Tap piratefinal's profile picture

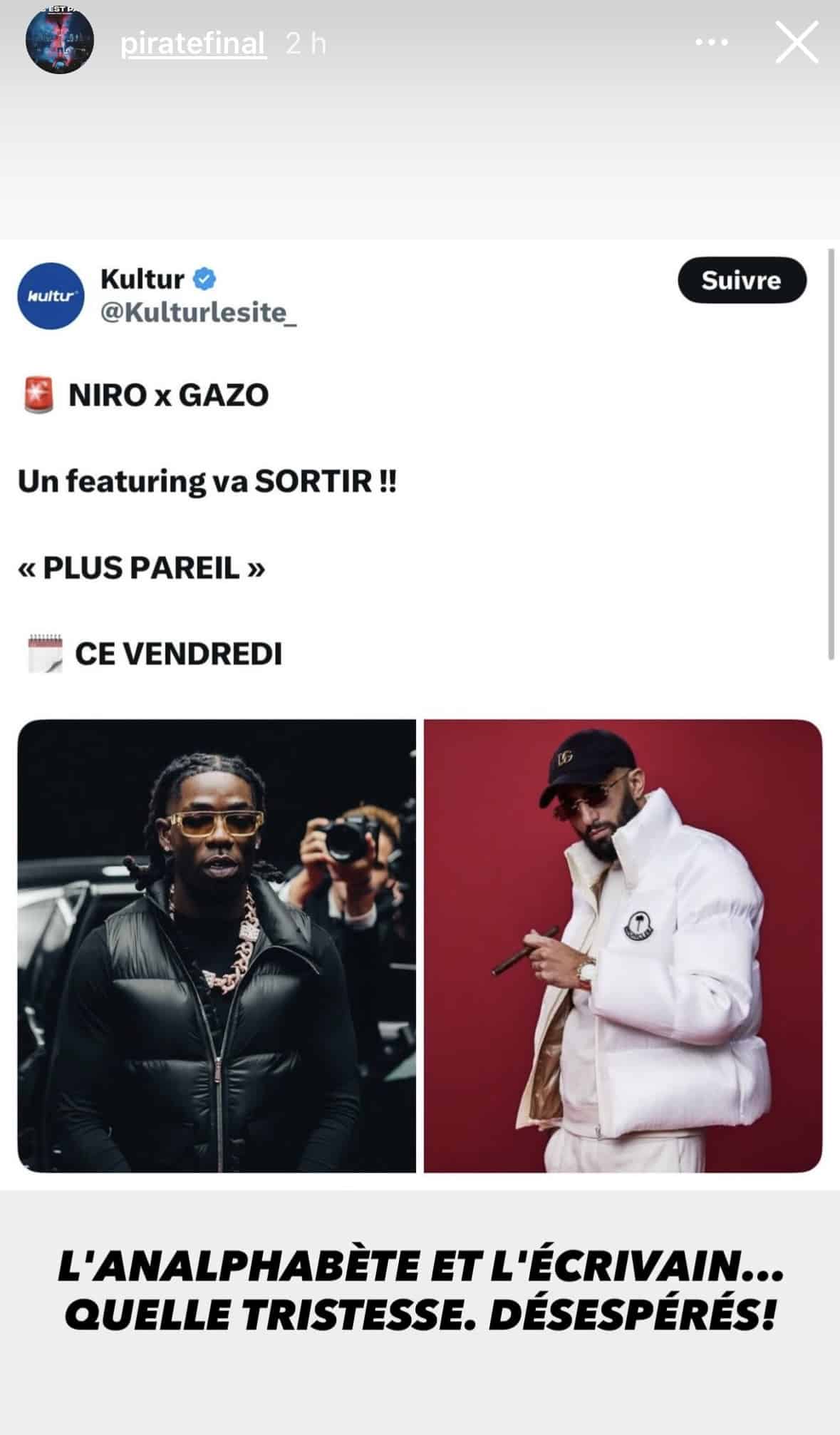tap(60, 40)
